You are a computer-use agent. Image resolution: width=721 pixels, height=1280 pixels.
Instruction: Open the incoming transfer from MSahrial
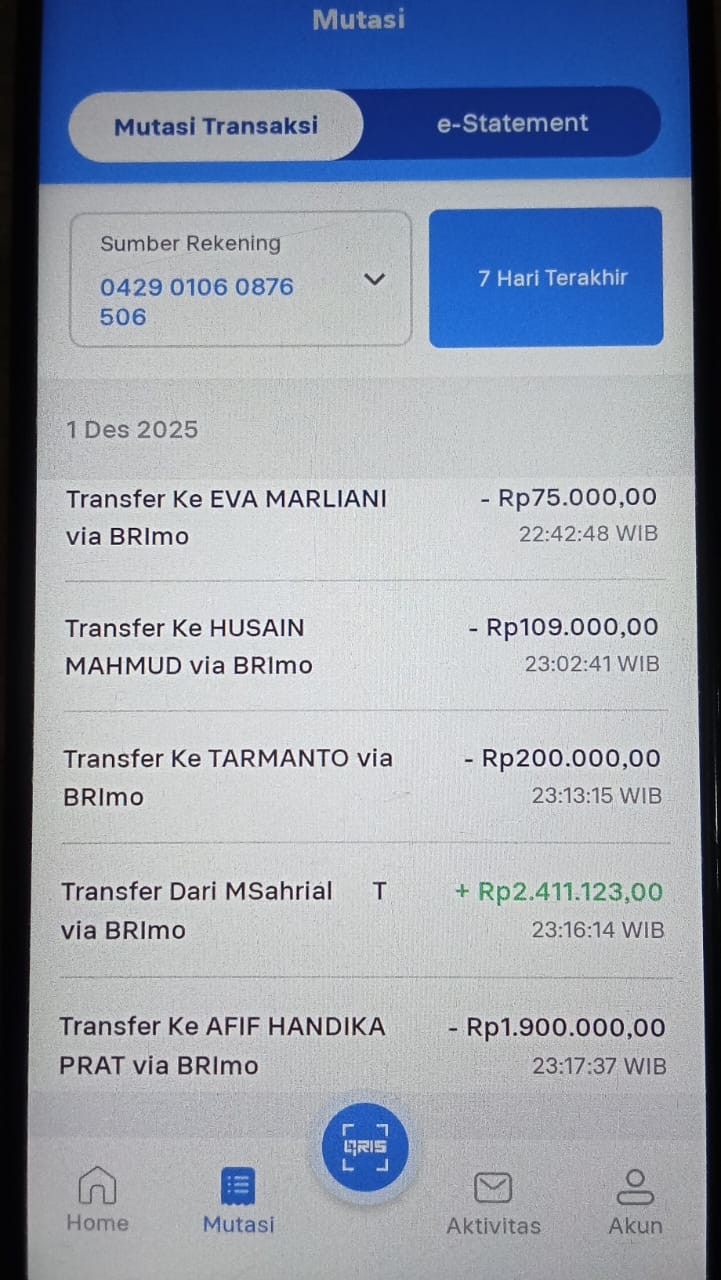pyautogui.click(x=364, y=910)
